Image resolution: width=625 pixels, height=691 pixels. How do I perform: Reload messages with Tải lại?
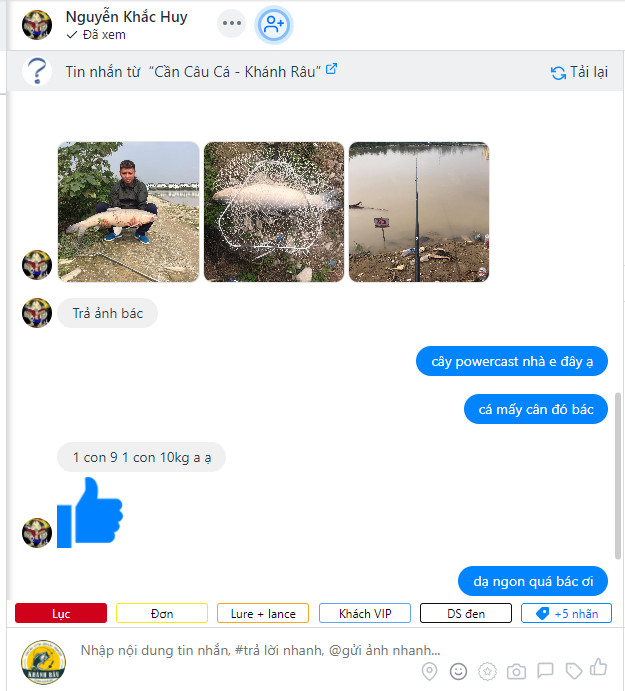click(579, 72)
